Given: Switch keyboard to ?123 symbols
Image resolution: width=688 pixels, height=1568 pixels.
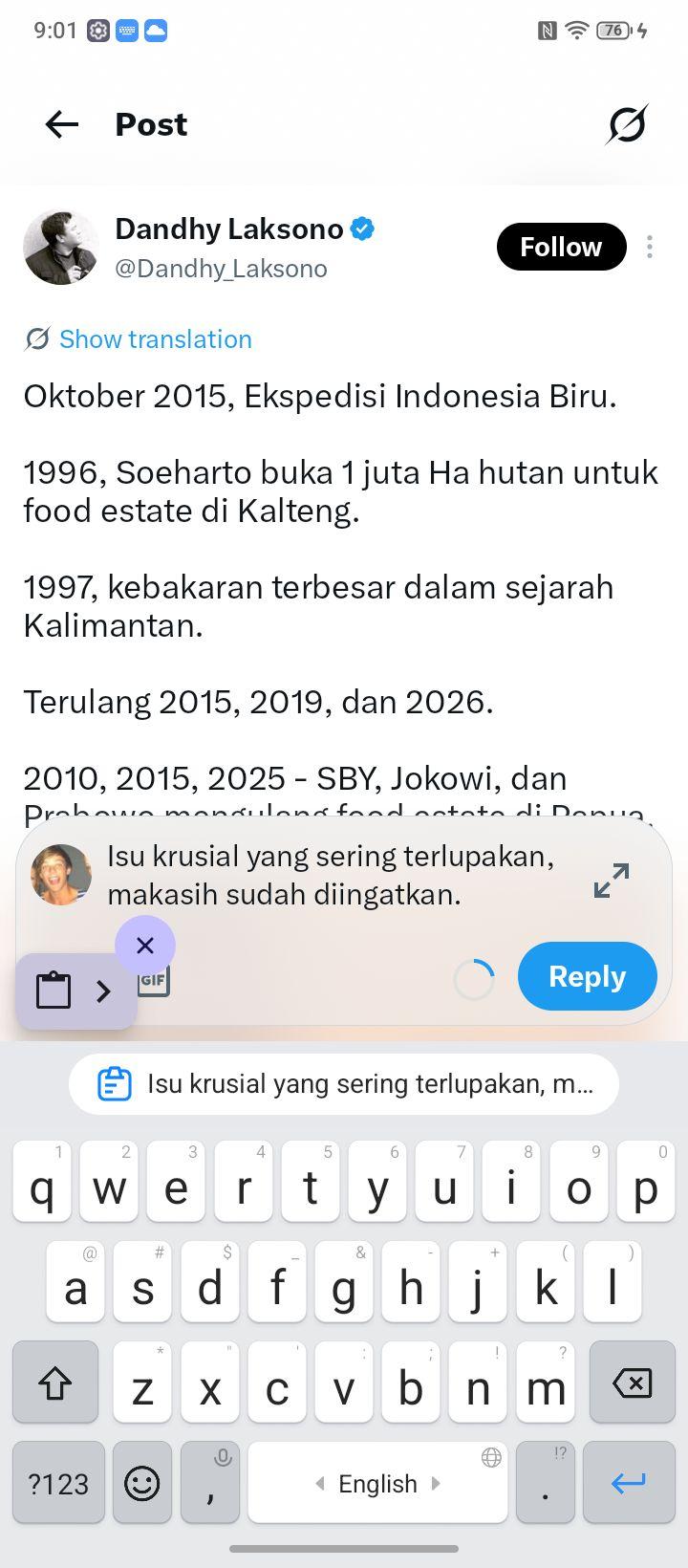Looking at the screenshot, I should pyautogui.click(x=58, y=1483).
